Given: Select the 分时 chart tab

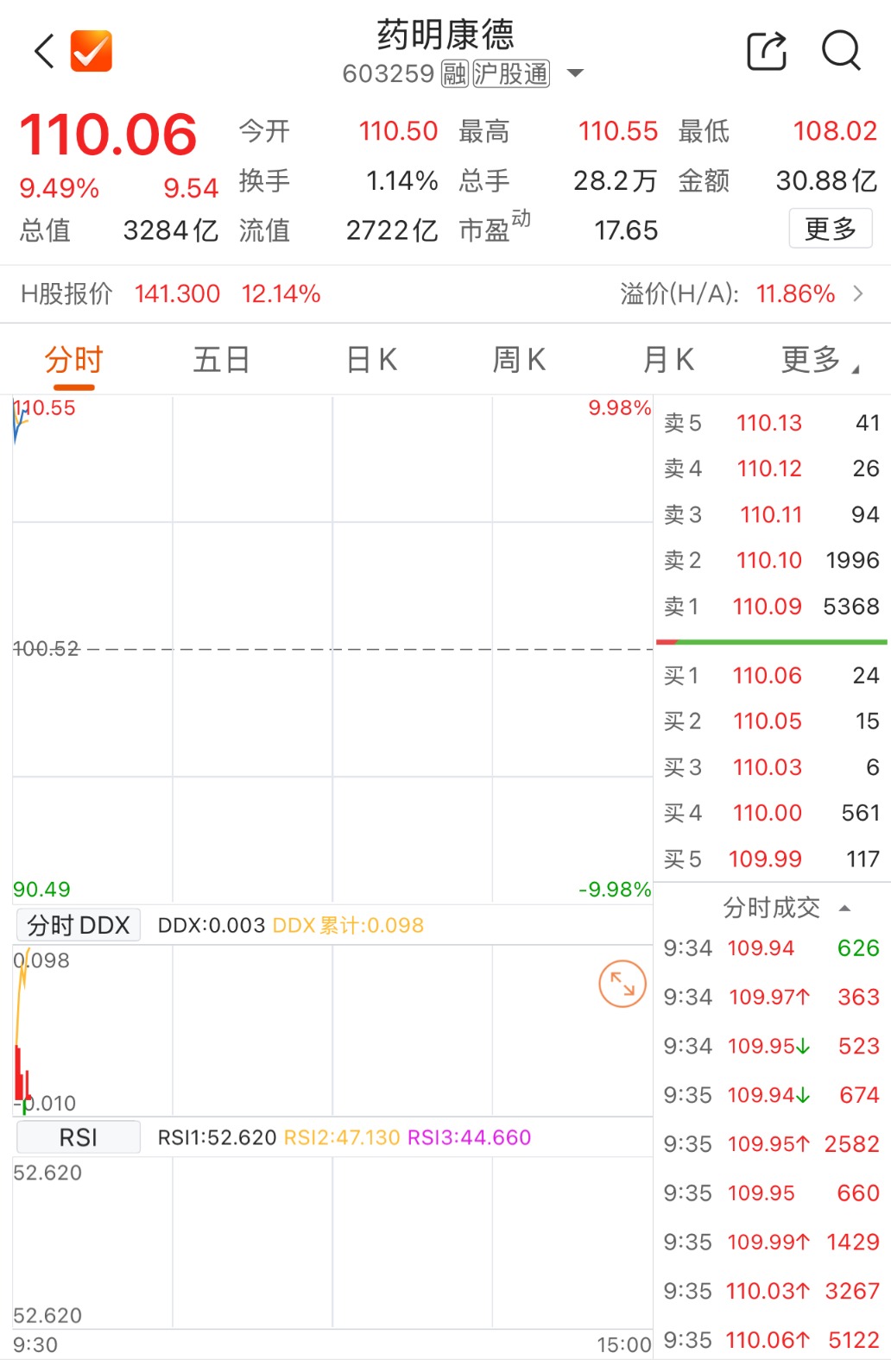Looking at the screenshot, I should (x=73, y=360).
